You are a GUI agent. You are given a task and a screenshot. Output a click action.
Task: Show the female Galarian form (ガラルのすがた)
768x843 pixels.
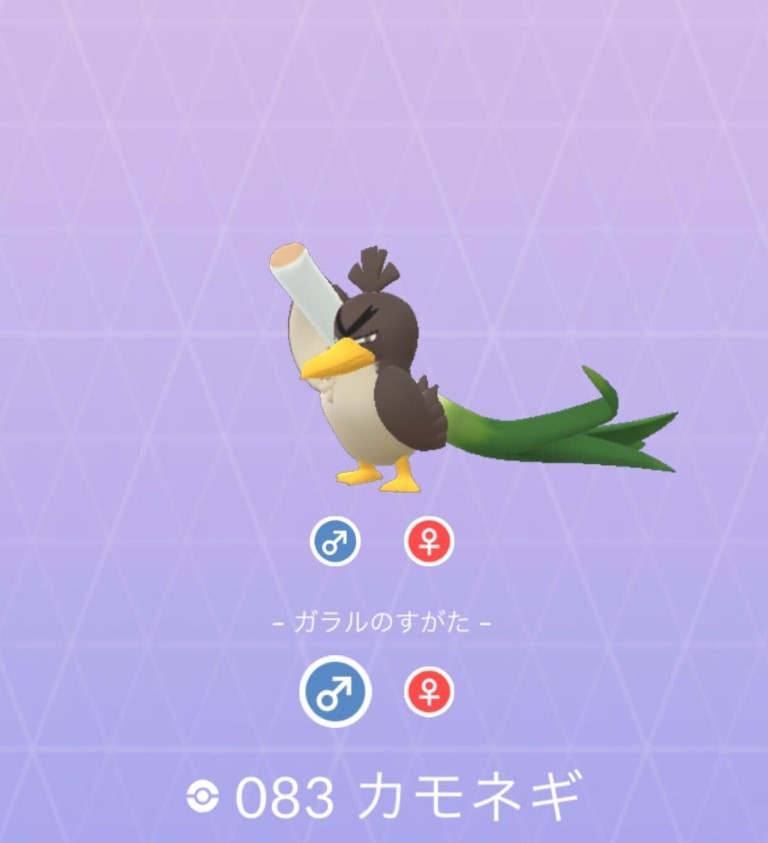(429, 692)
